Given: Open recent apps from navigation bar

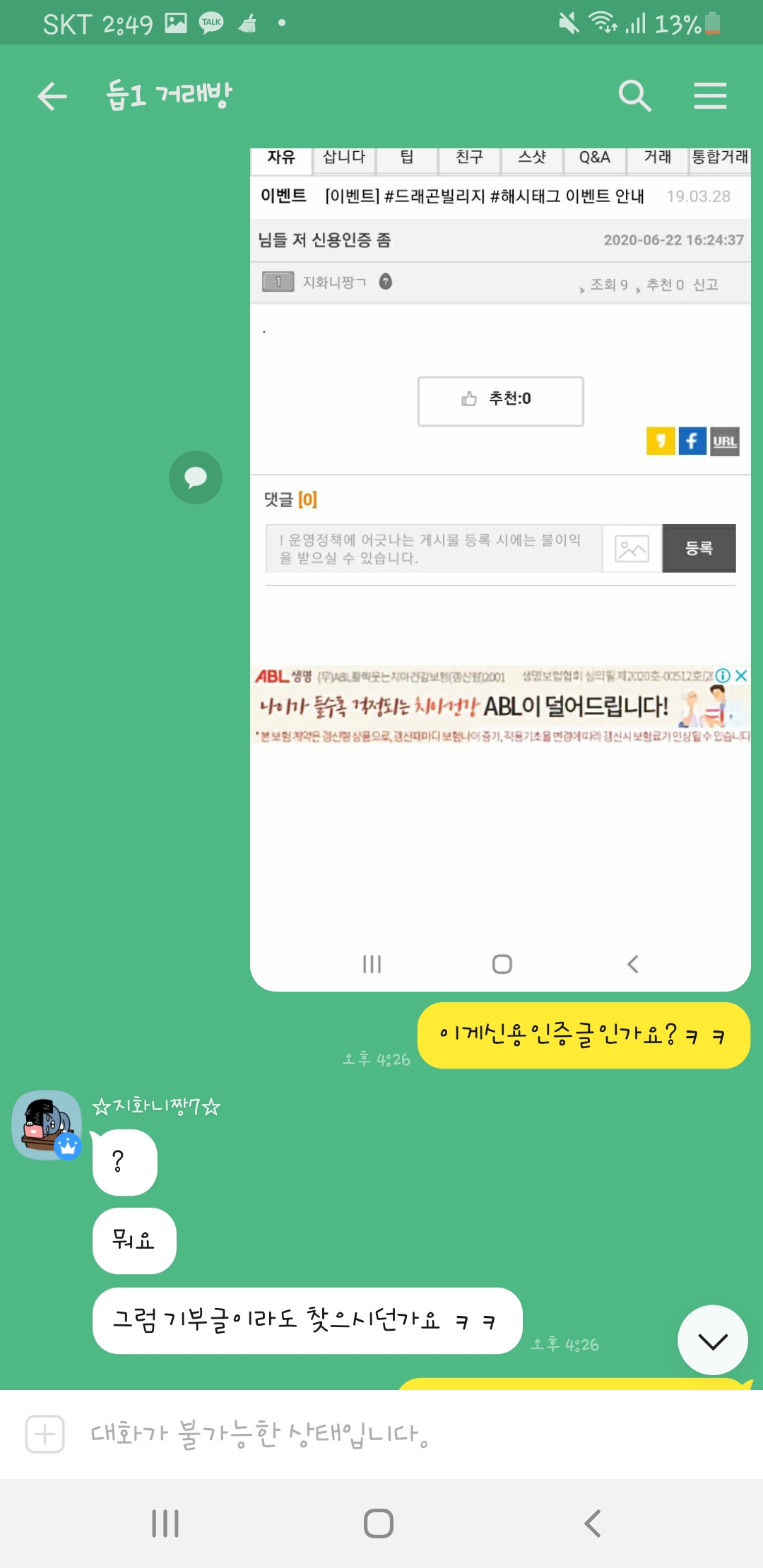Looking at the screenshot, I should 165,1524.
